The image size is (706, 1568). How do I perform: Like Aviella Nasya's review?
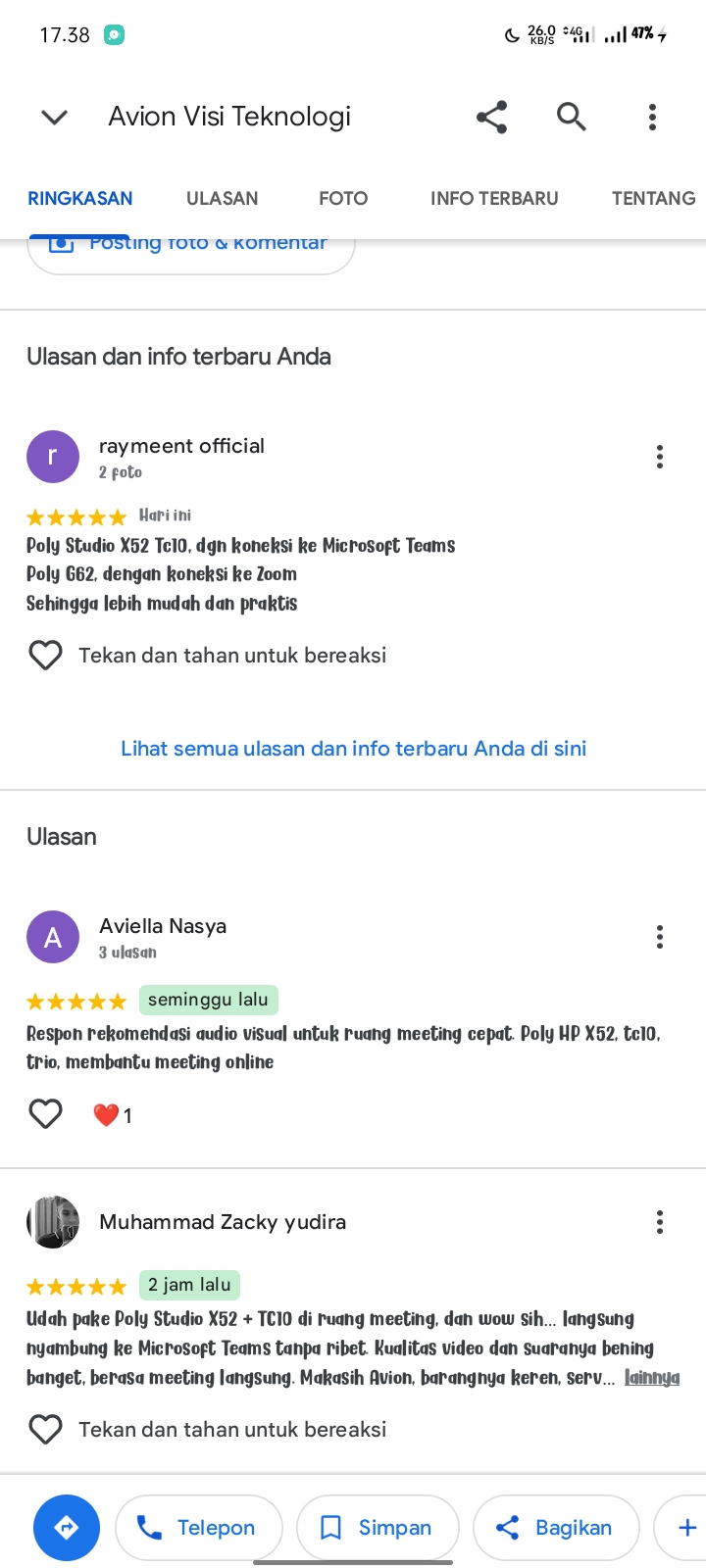click(x=45, y=1114)
